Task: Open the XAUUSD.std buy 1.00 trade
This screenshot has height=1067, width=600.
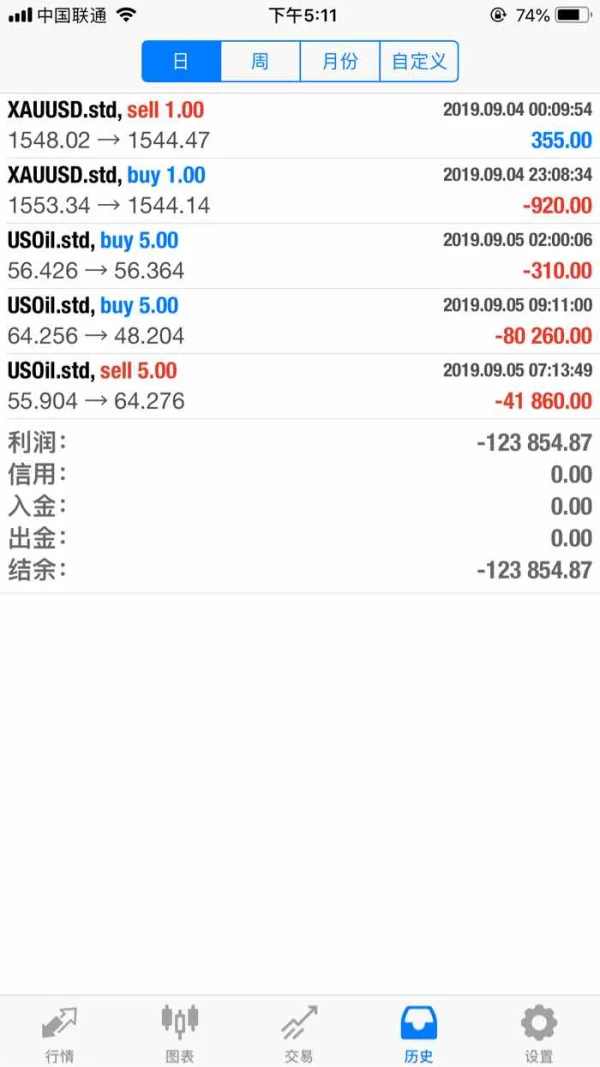Action: (x=300, y=190)
